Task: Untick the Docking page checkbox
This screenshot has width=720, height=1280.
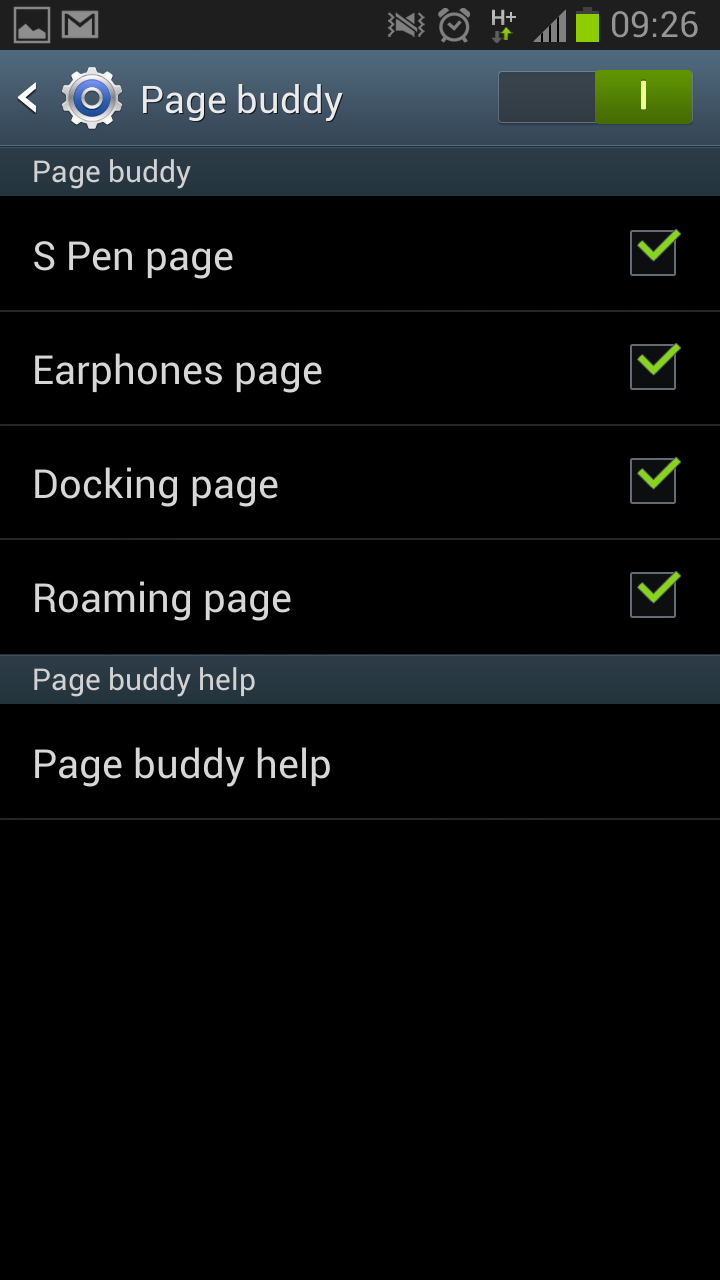Action: (x=653, y=482)
